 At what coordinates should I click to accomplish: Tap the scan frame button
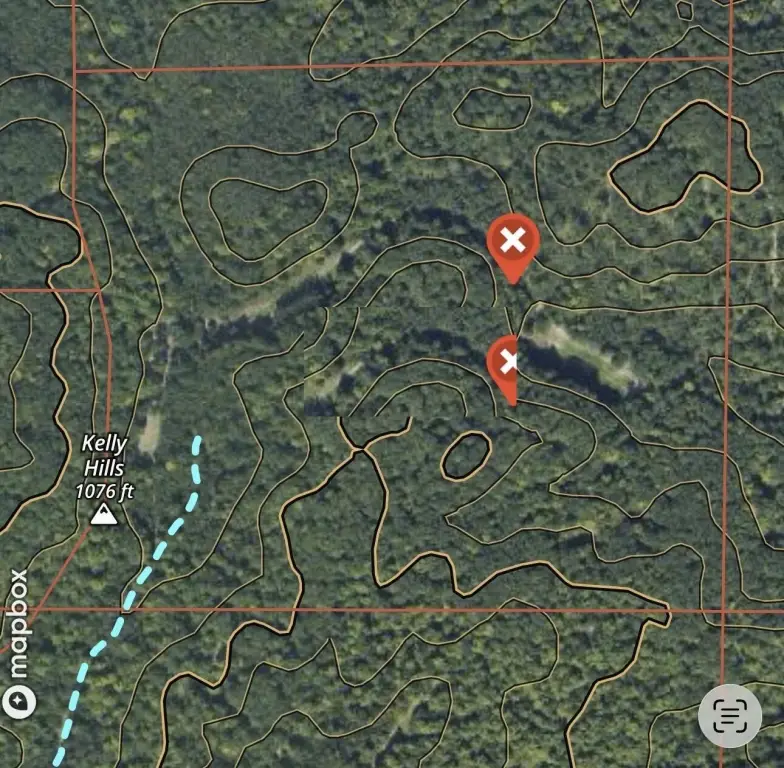coord(730,715)
